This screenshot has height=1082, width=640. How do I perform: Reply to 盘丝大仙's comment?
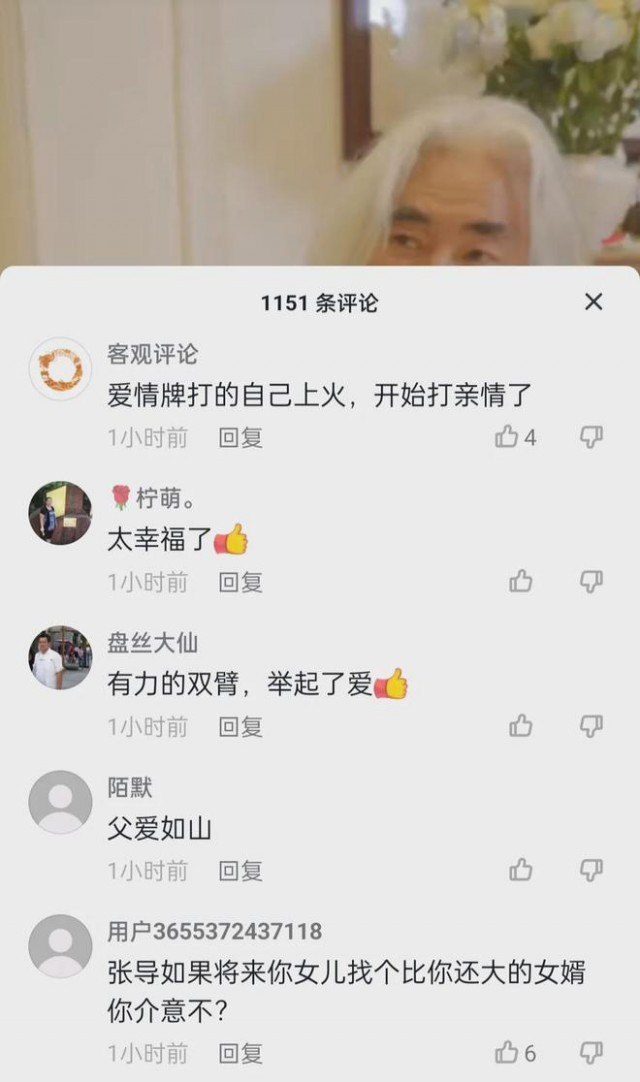coord(240,727)
